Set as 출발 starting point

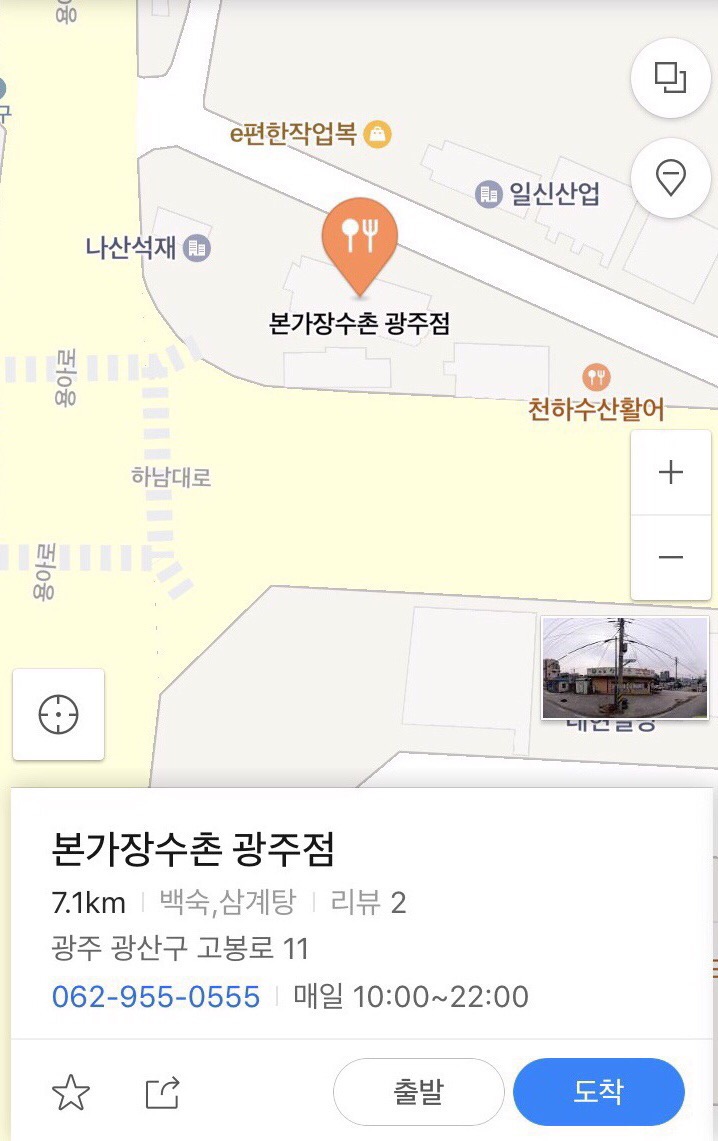click(x=418, y=1092)
